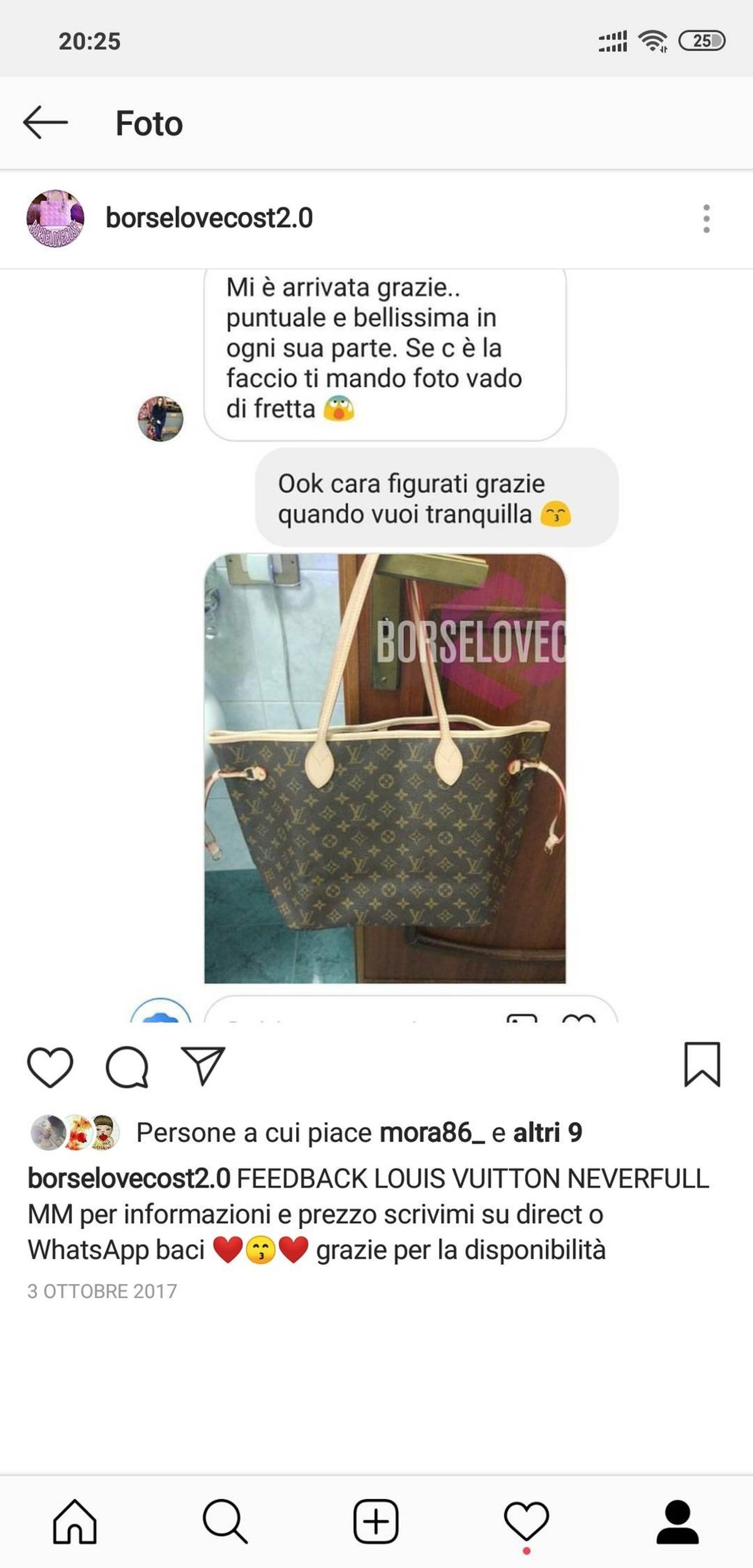This screenshot has width=753, height=1568.
Task: Switch to the Search tab
Action: point(225,1522)
